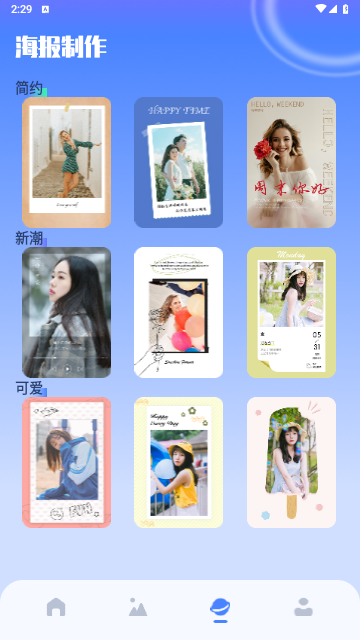This screenshot has height=640, width=360.
Task: Switch to the picture gallery tab
Action: 138,607
